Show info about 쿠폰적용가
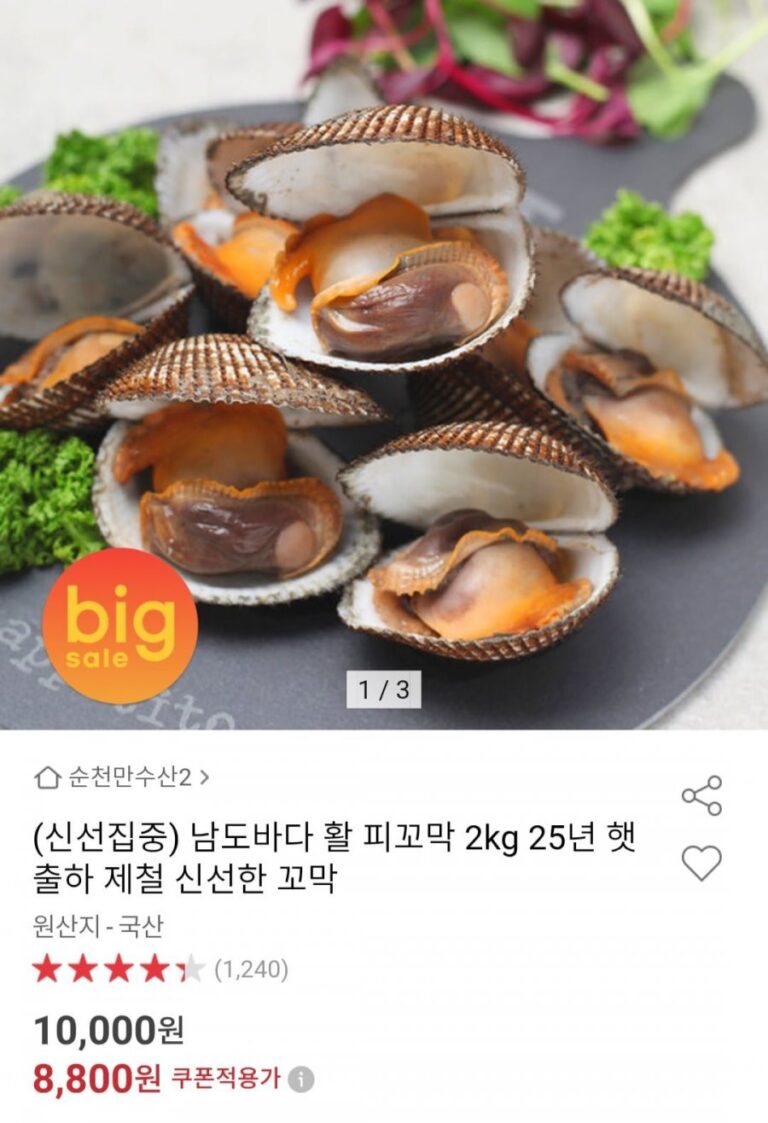 point(301,1080)
